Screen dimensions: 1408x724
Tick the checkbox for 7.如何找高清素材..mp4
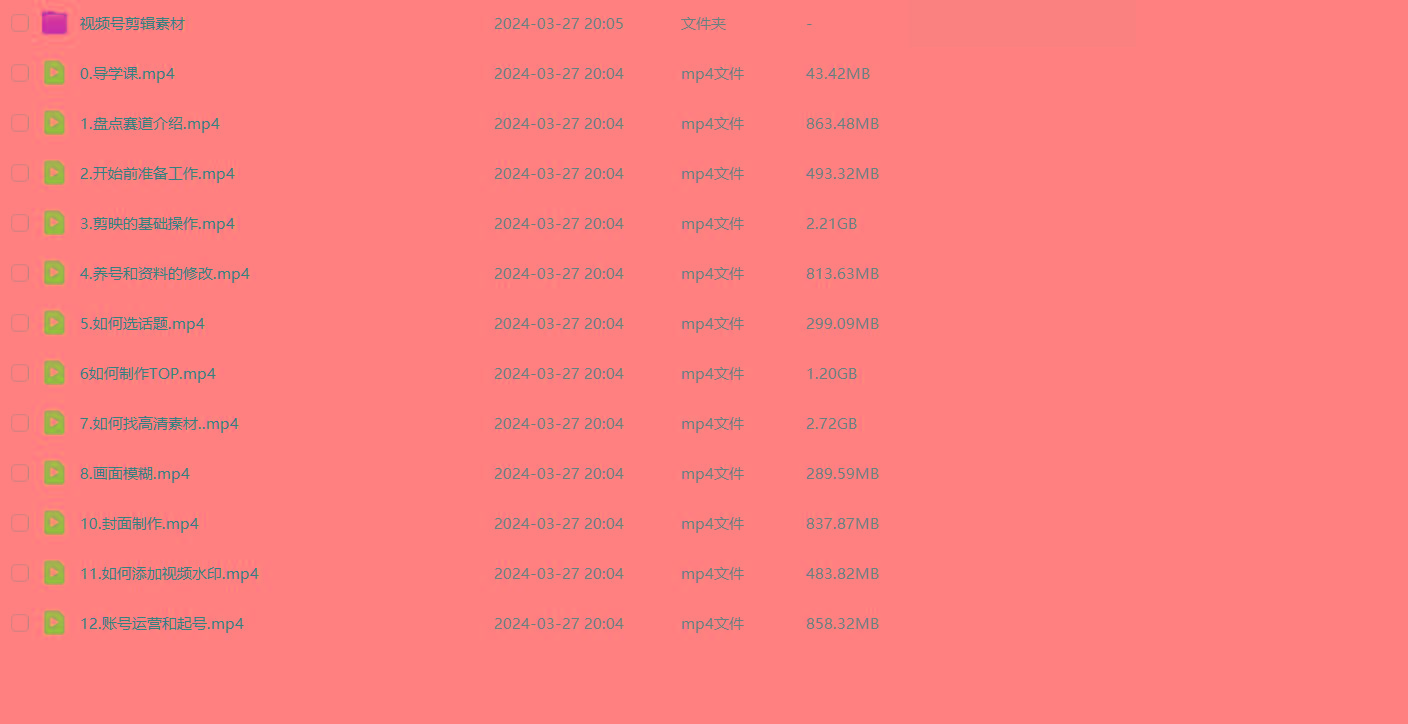click(x=20, y=423)
